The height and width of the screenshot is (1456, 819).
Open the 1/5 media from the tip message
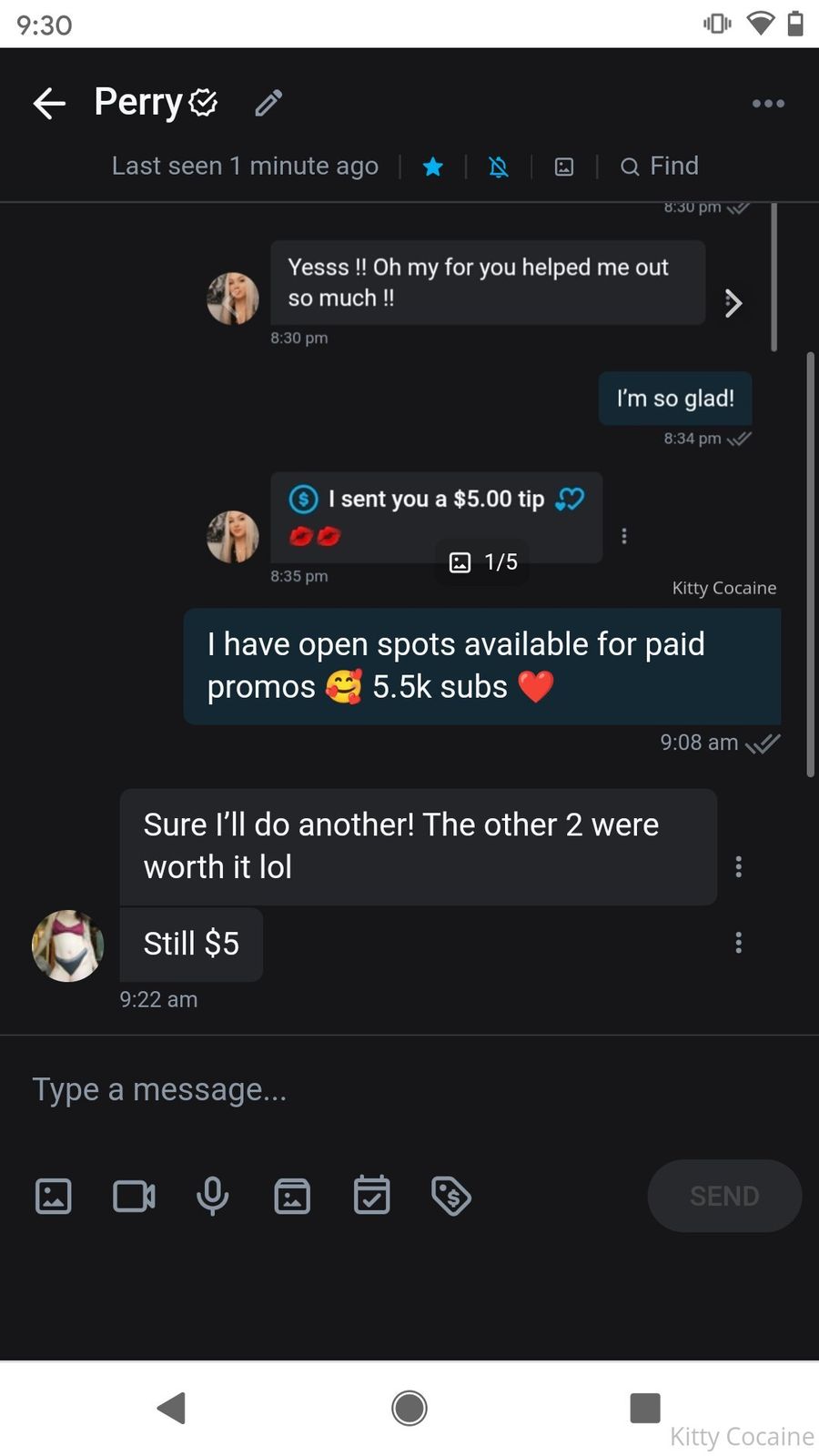[x=484, y=562]
